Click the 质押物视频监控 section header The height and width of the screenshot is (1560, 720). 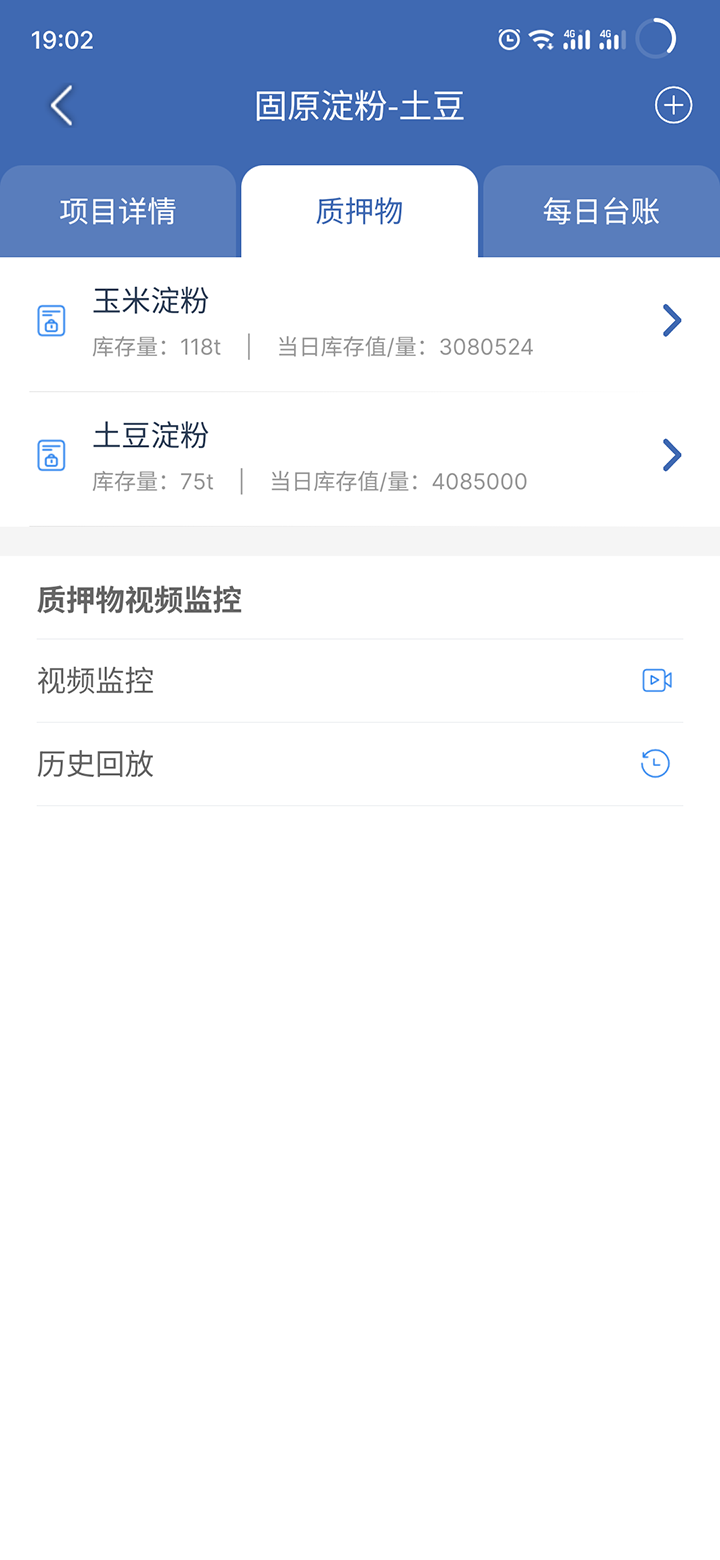click(x=140, y=601)
